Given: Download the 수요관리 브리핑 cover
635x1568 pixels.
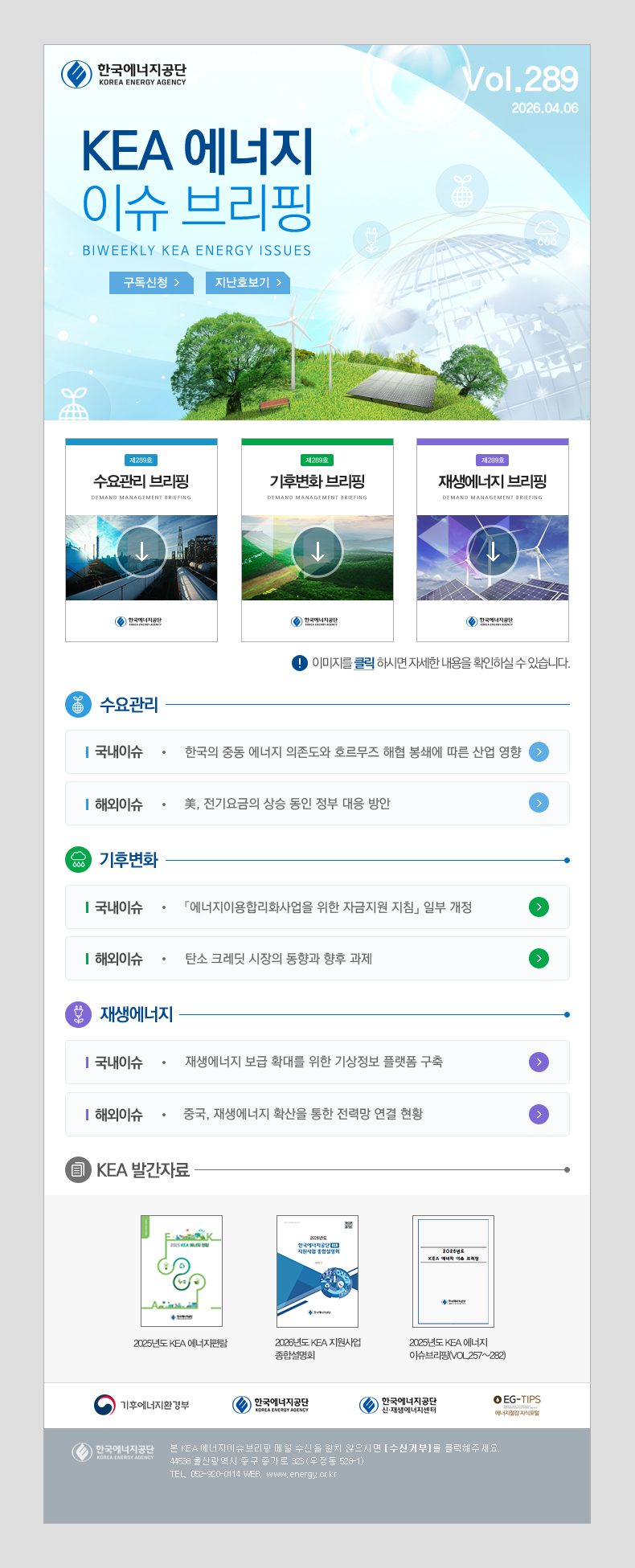Looking at the screenshot, I should click(x=141, y=551).
